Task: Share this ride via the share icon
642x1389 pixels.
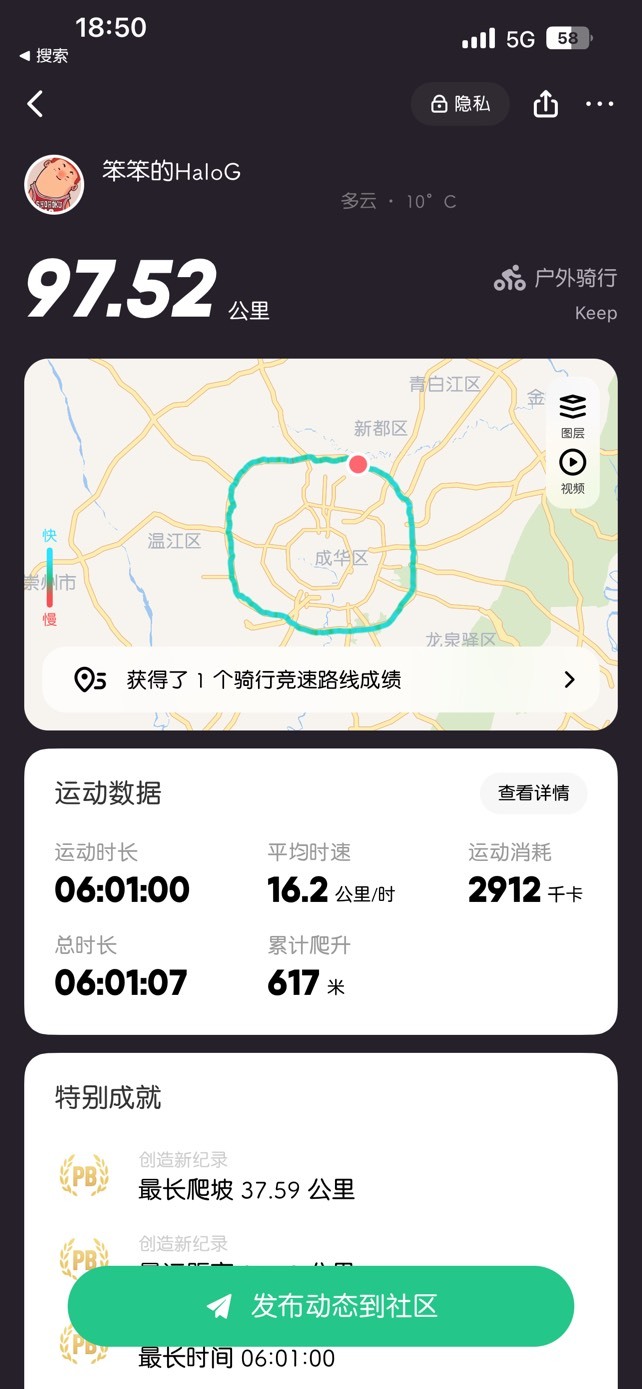Action: 545,104
